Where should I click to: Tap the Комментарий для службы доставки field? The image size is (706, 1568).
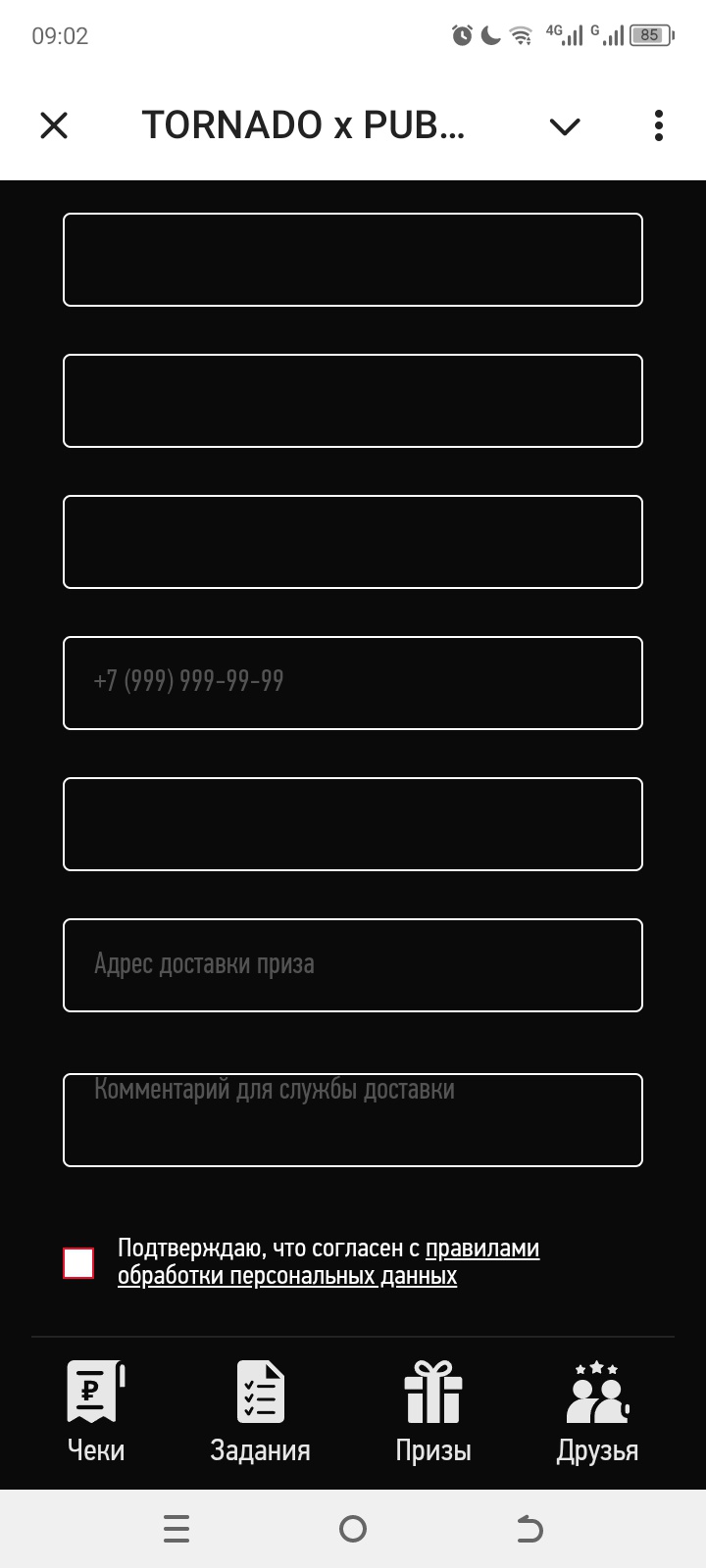[x=353, y=1120]
